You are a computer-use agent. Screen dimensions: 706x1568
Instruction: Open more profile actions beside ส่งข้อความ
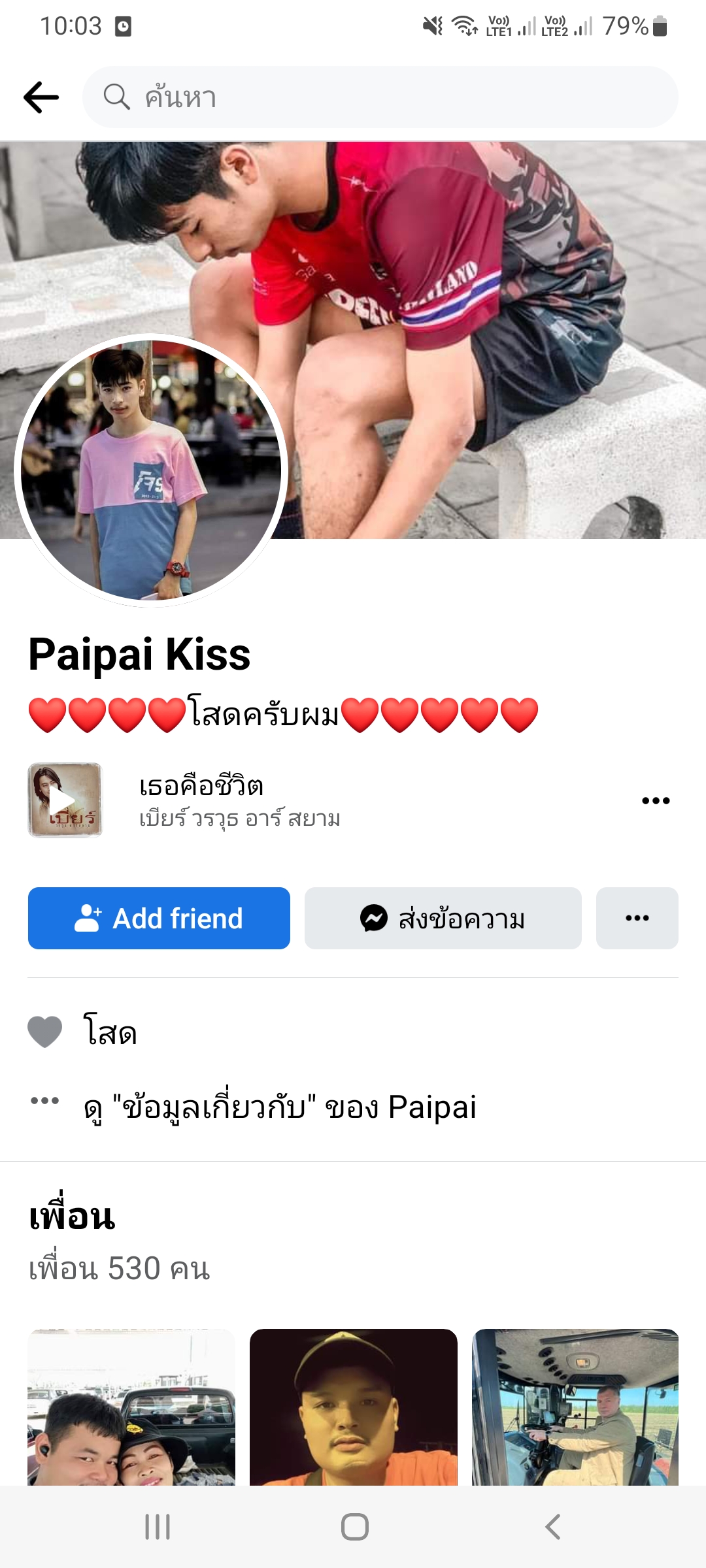(637, 918)
